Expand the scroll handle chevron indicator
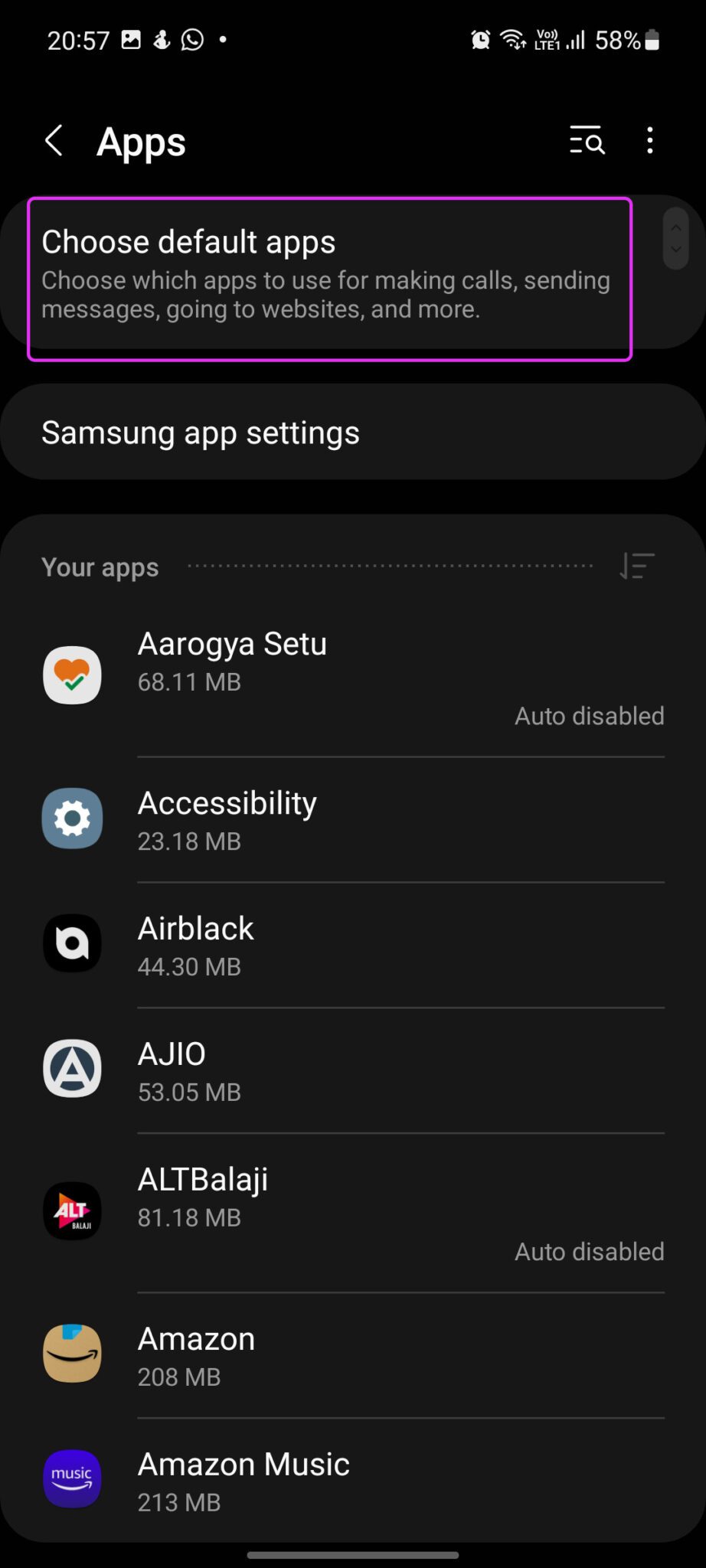 pos(675,239)
